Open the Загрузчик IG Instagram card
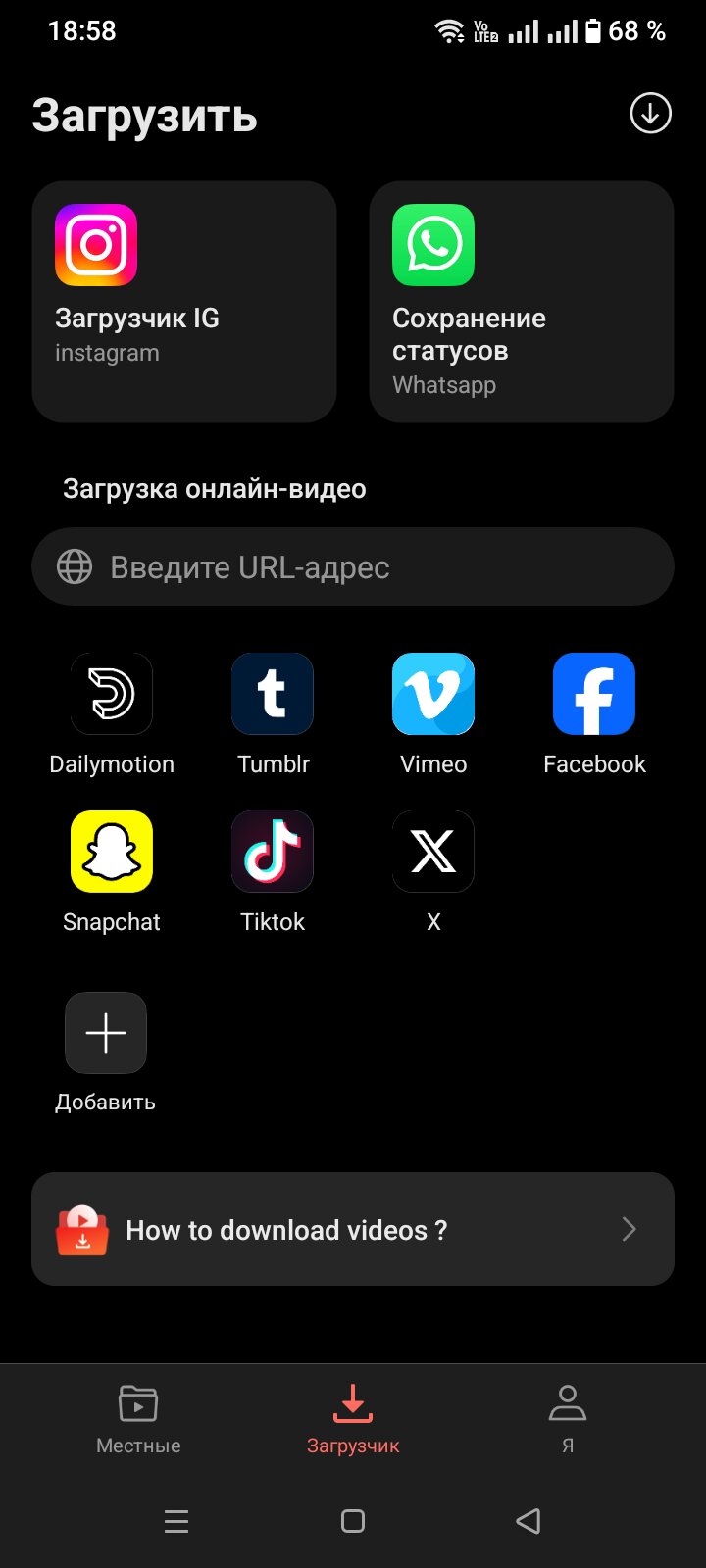The width and height of the screenshot is (706, 1568). 184,301
